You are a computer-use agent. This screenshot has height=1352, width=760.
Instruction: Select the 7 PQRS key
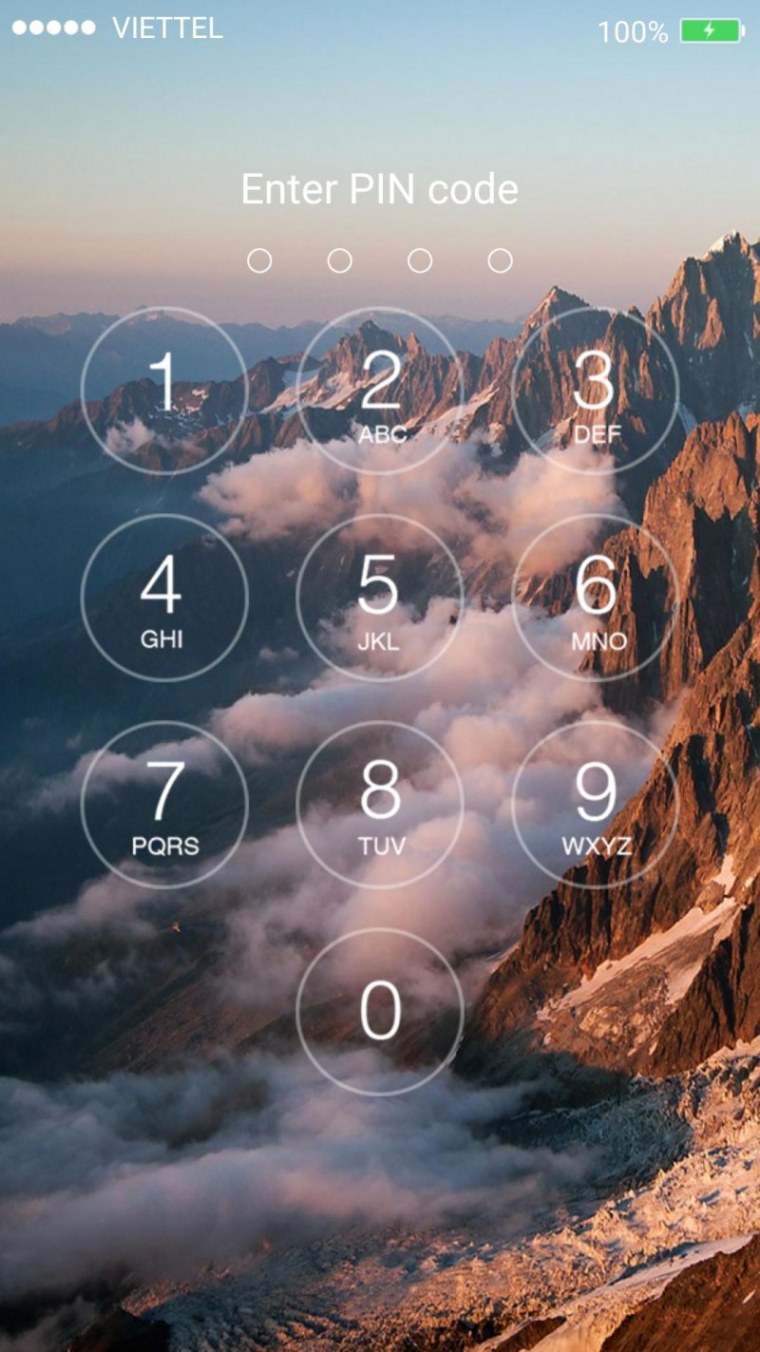(x=164, y=804)
